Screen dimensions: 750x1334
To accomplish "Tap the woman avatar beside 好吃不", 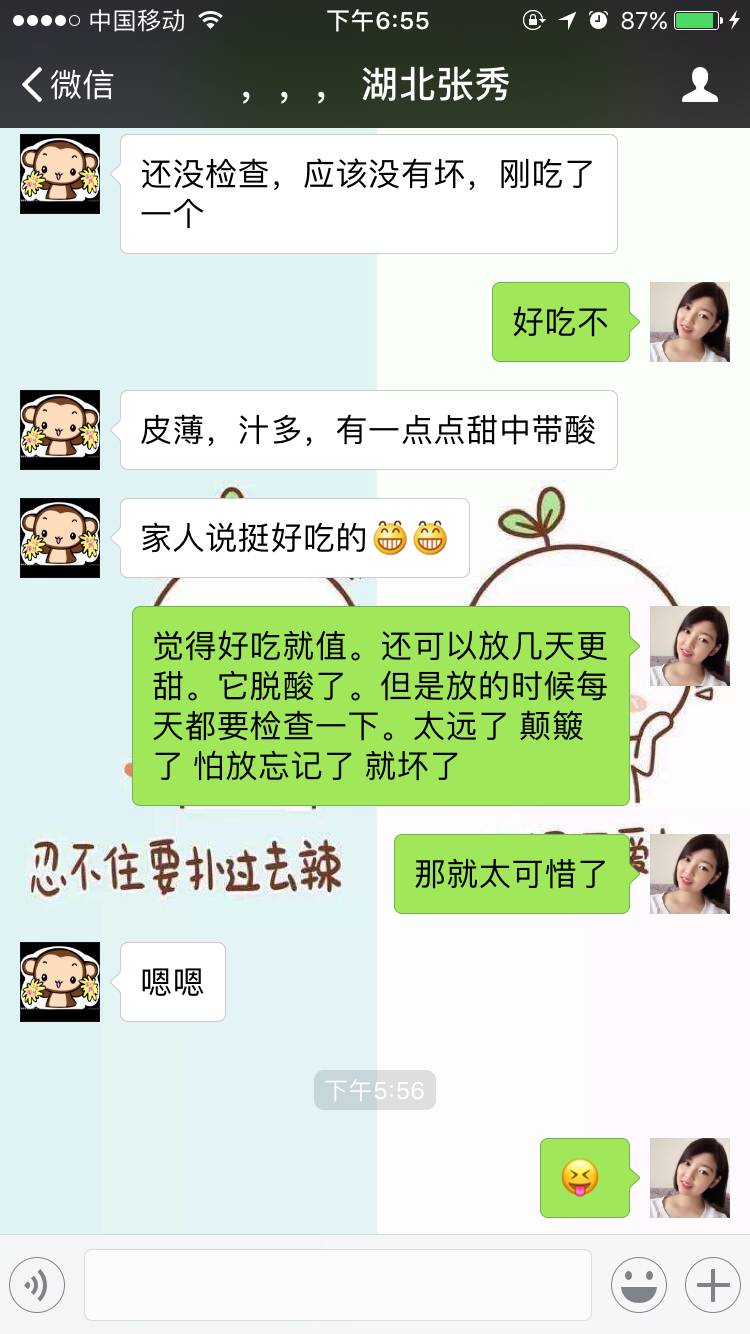I will (x=689, y=321).
